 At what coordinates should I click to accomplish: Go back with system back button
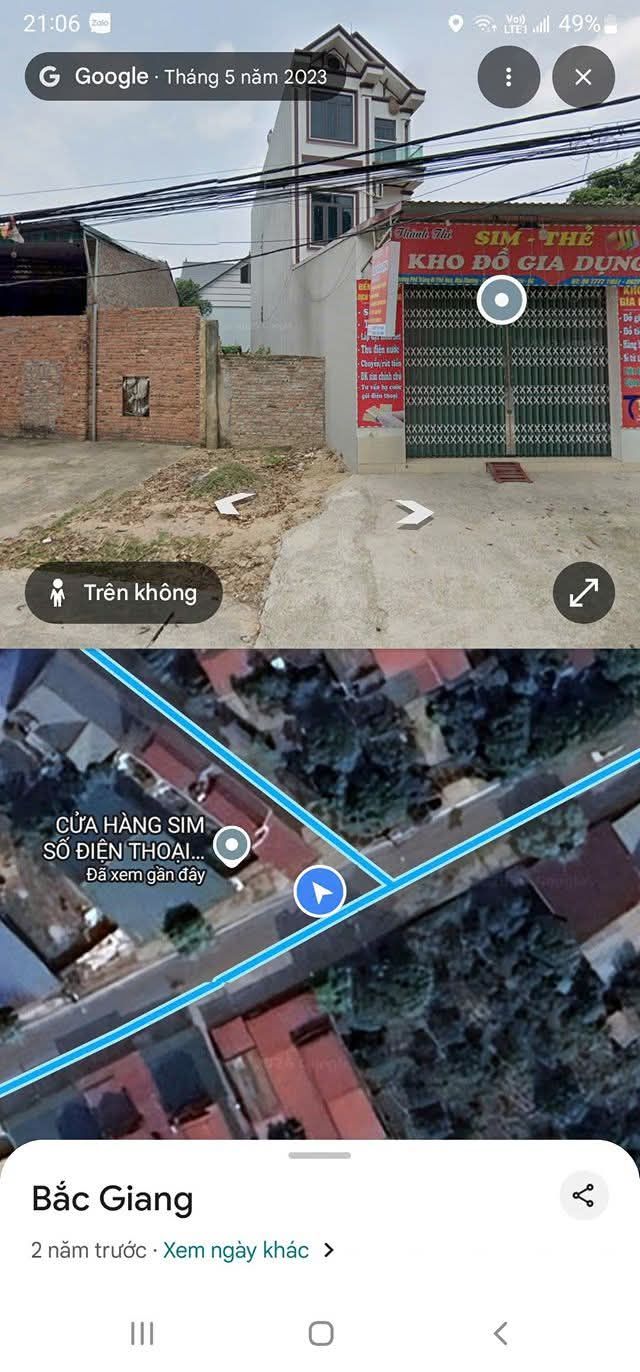click(x=500, y=1333)
